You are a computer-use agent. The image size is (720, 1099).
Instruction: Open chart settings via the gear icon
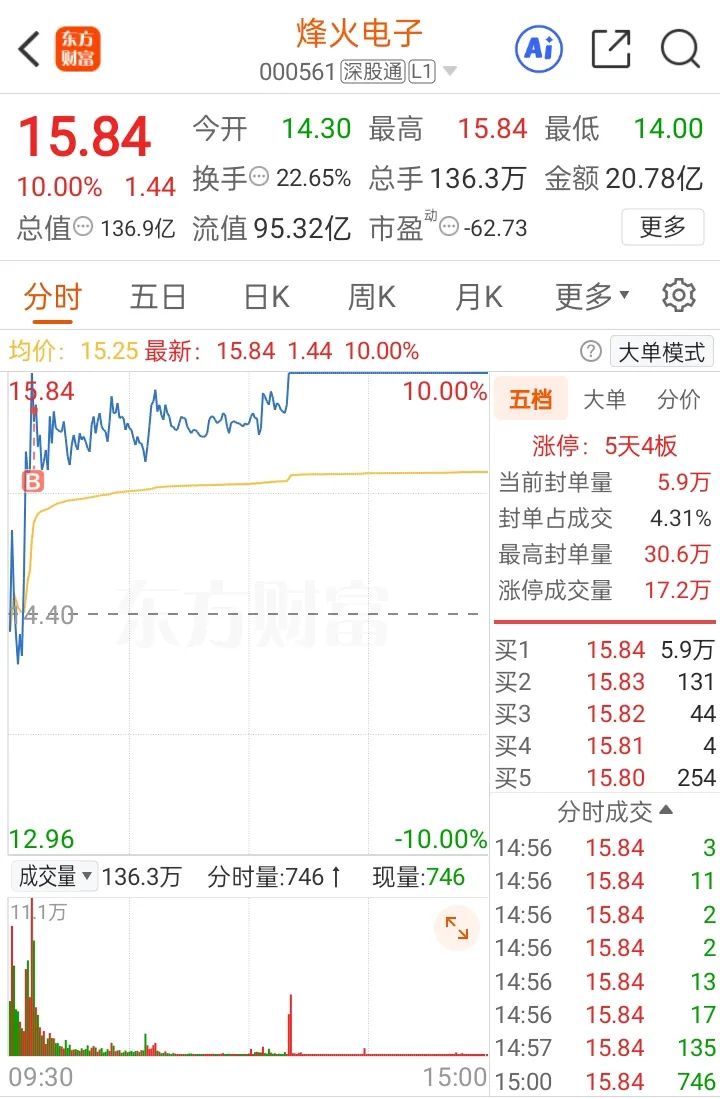[x=679, y=295]
